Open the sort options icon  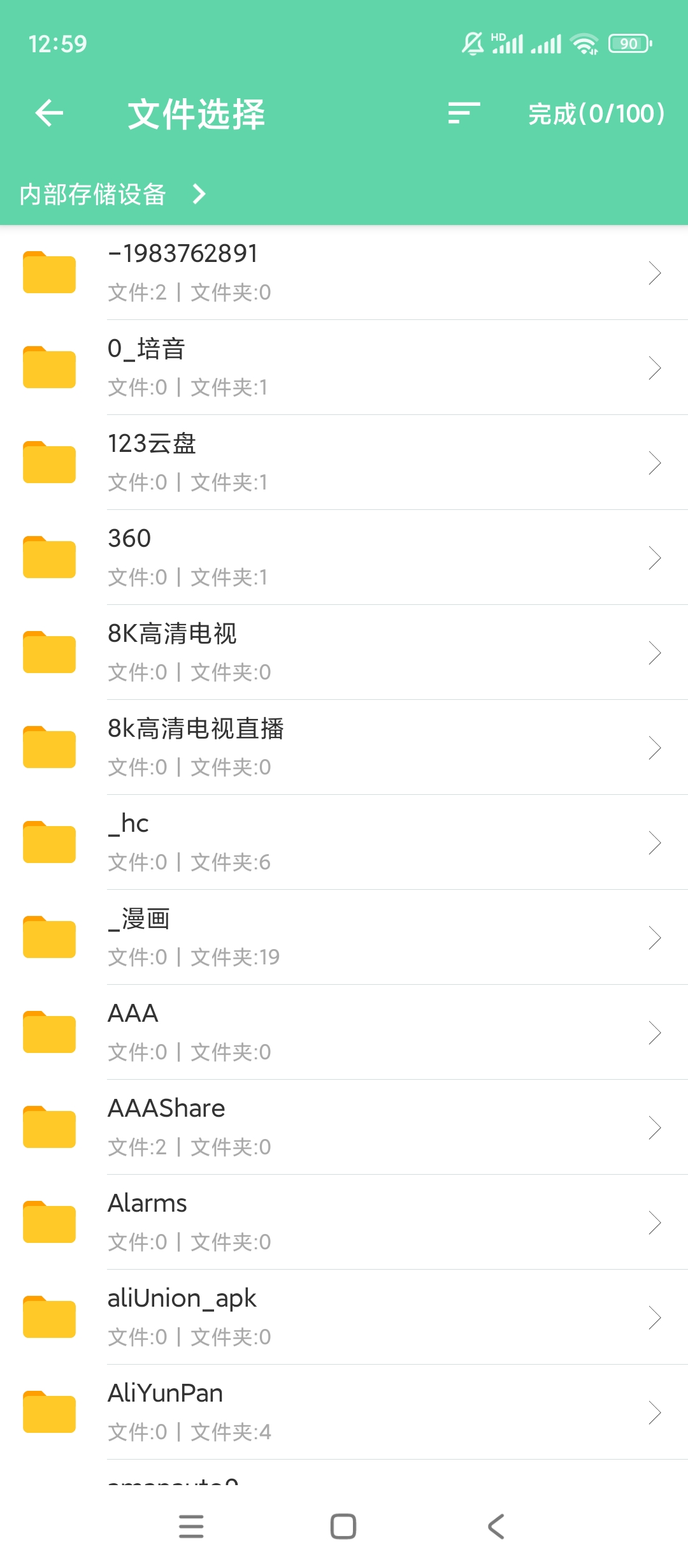click(x=463, y=113)
